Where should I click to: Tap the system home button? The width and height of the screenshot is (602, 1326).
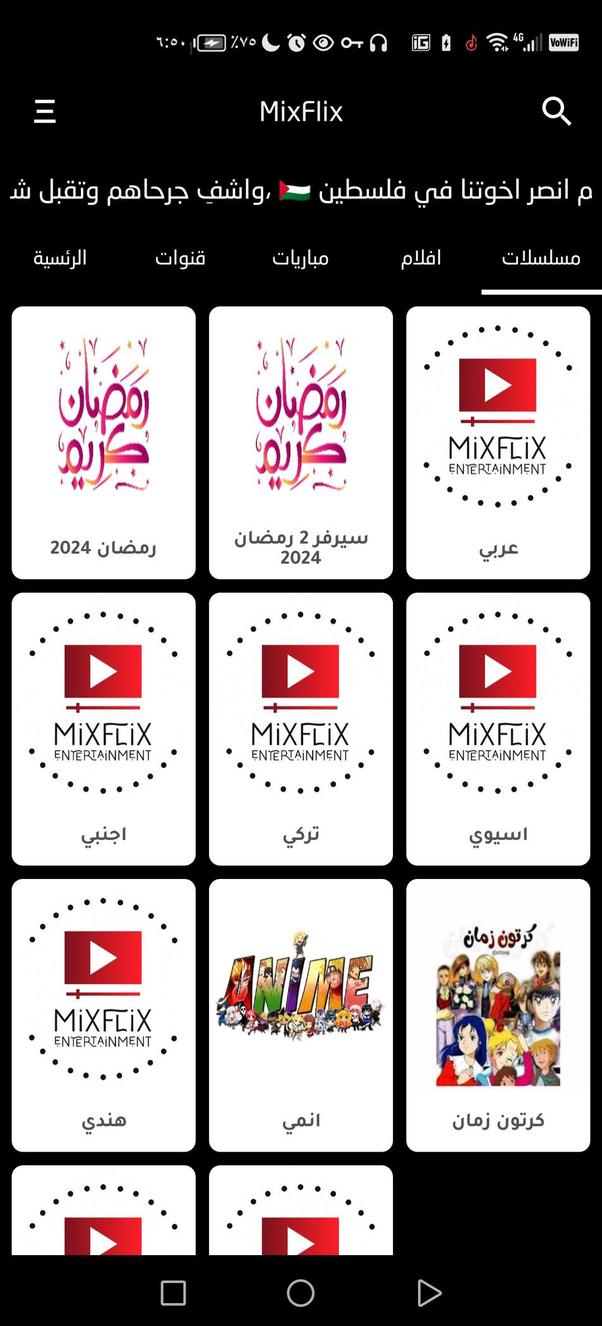[x=301, y=1293]
